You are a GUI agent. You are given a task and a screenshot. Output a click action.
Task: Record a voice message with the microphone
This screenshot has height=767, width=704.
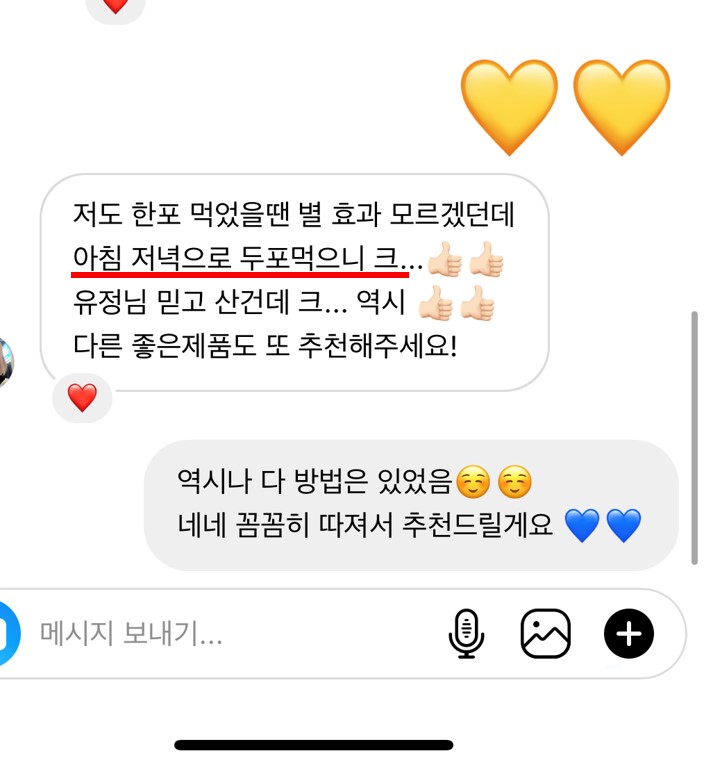tap(465, 633)
